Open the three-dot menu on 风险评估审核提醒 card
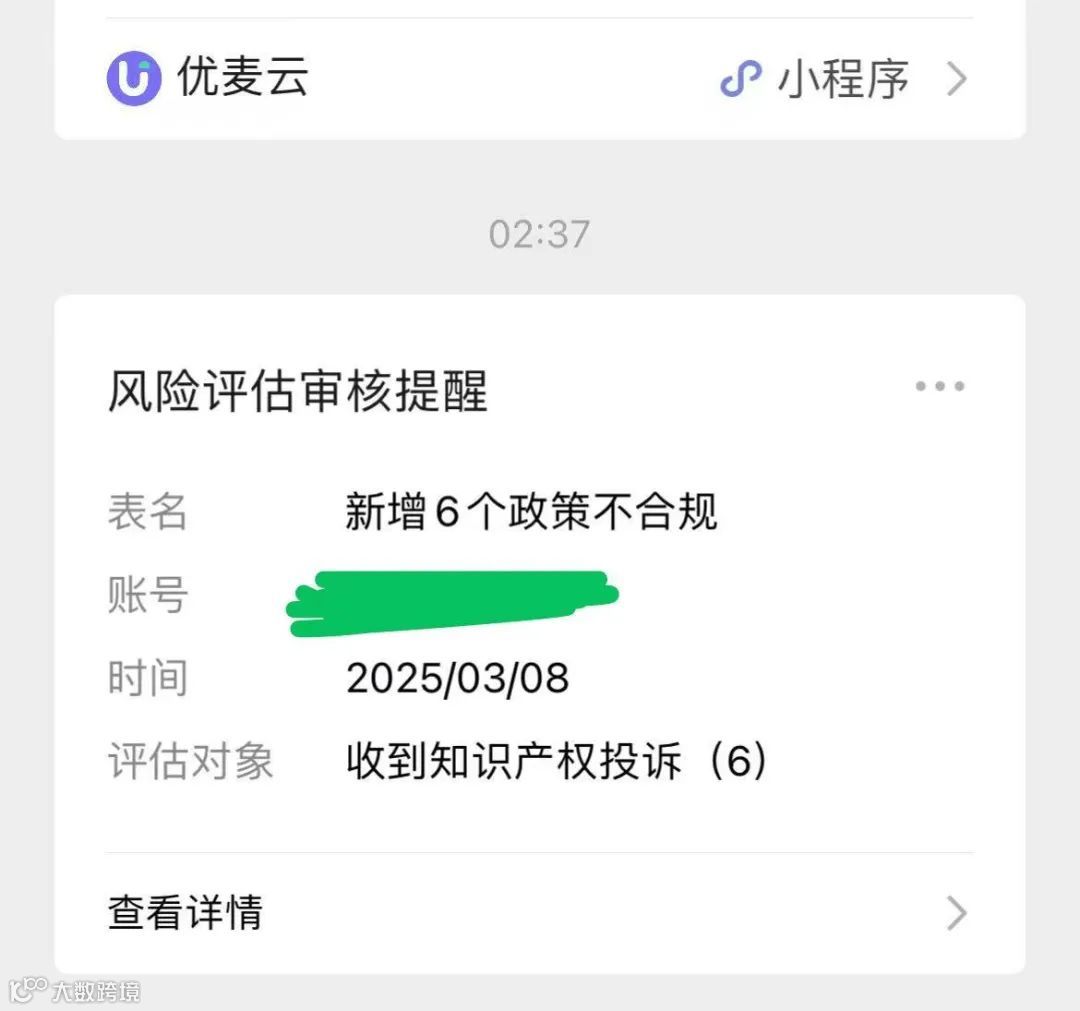Viewport: 1080px width, 1011px height. (939, 386)
